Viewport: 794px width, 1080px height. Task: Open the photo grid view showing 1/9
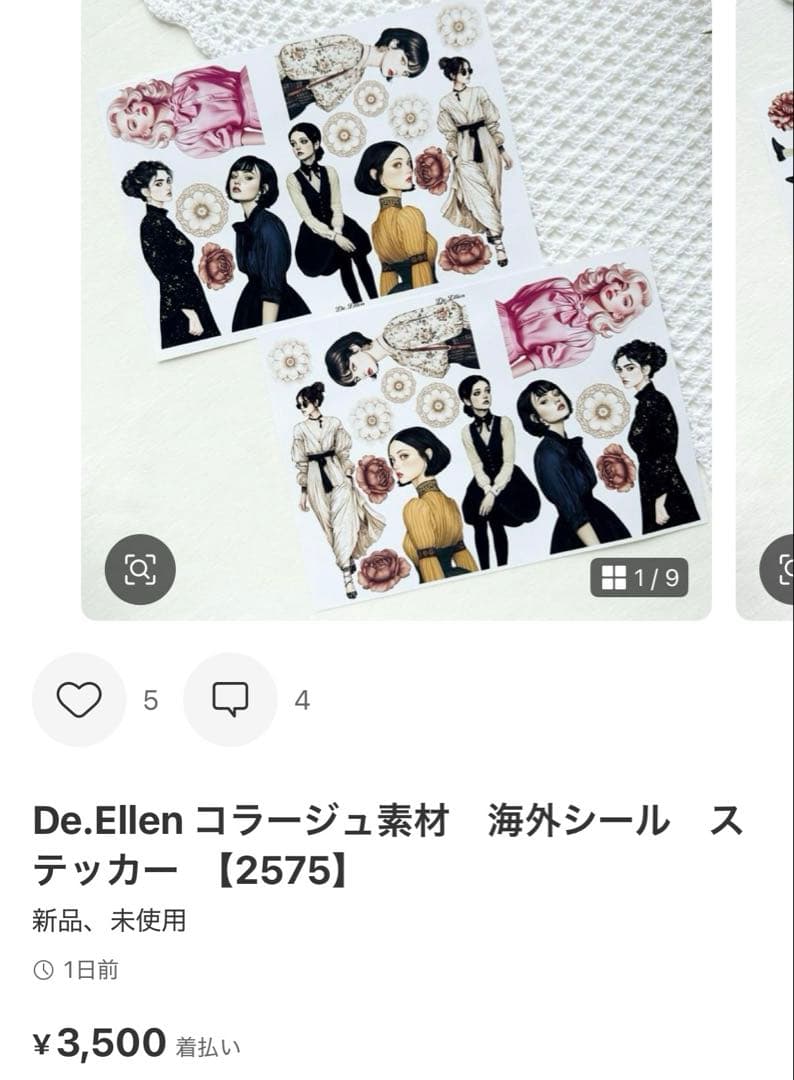coord(639,577)
